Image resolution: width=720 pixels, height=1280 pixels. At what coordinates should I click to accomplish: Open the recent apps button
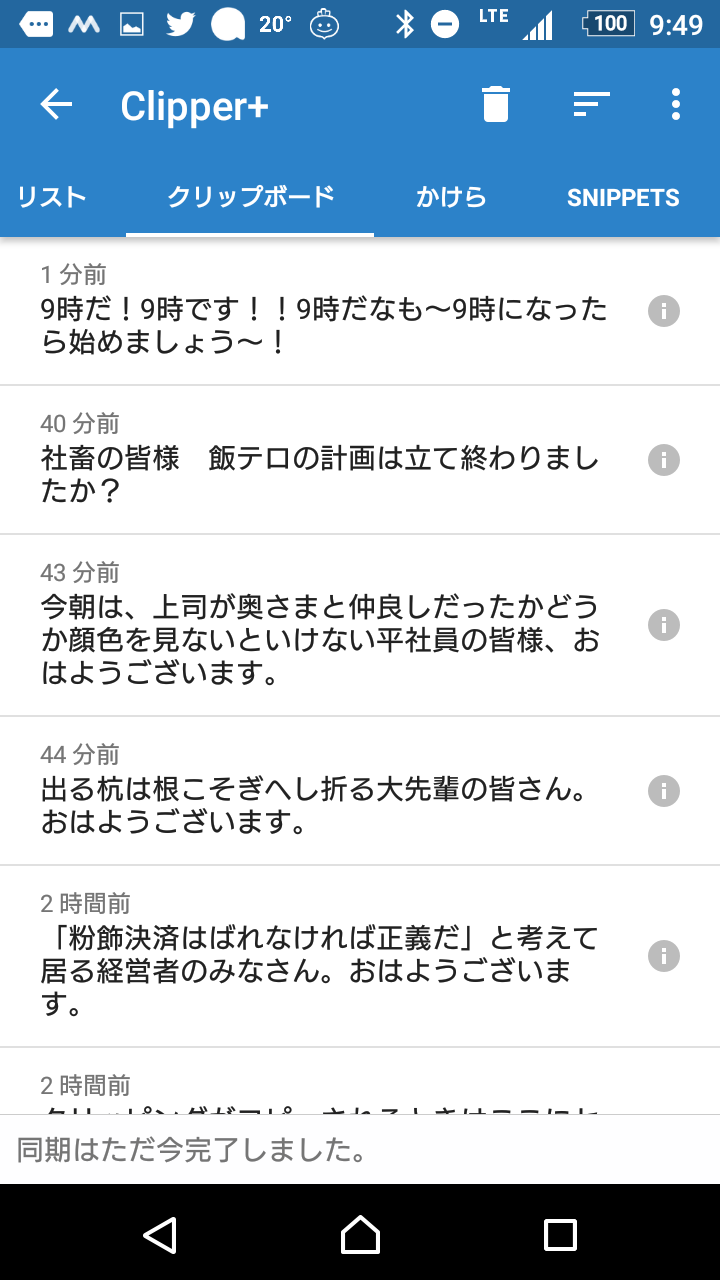tap(560, 1234)
